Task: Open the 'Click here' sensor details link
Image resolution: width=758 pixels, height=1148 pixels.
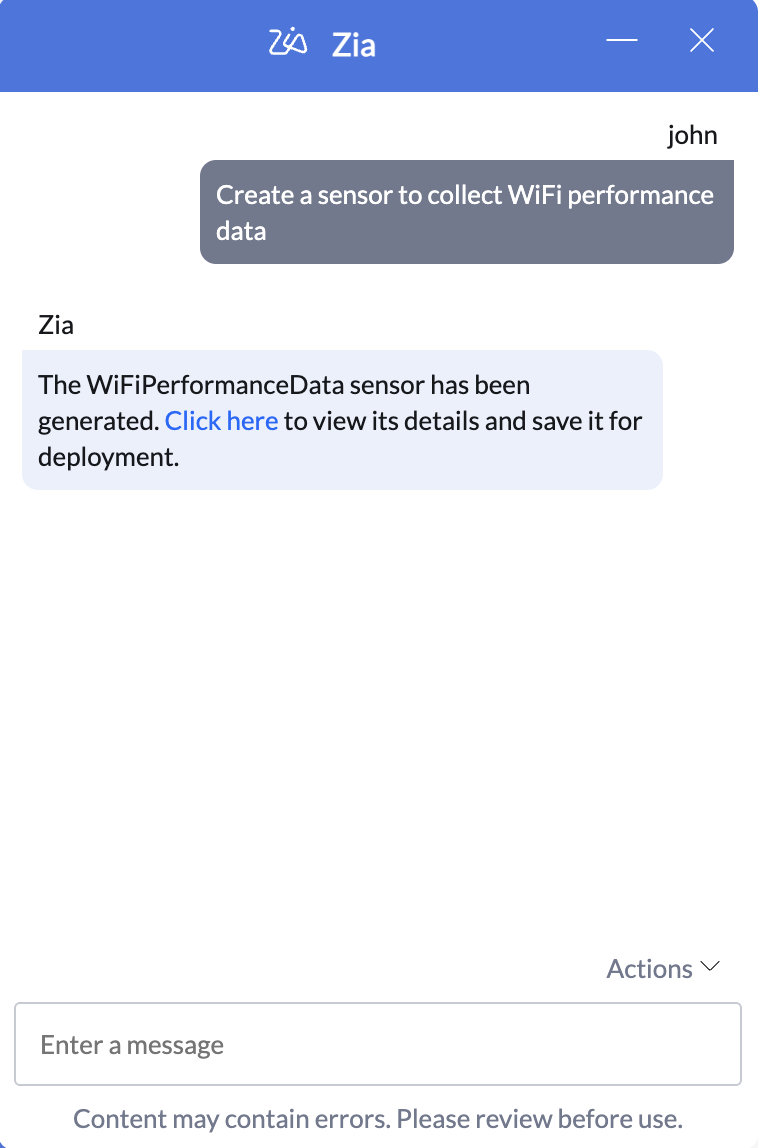Action: tap(221, 421)
